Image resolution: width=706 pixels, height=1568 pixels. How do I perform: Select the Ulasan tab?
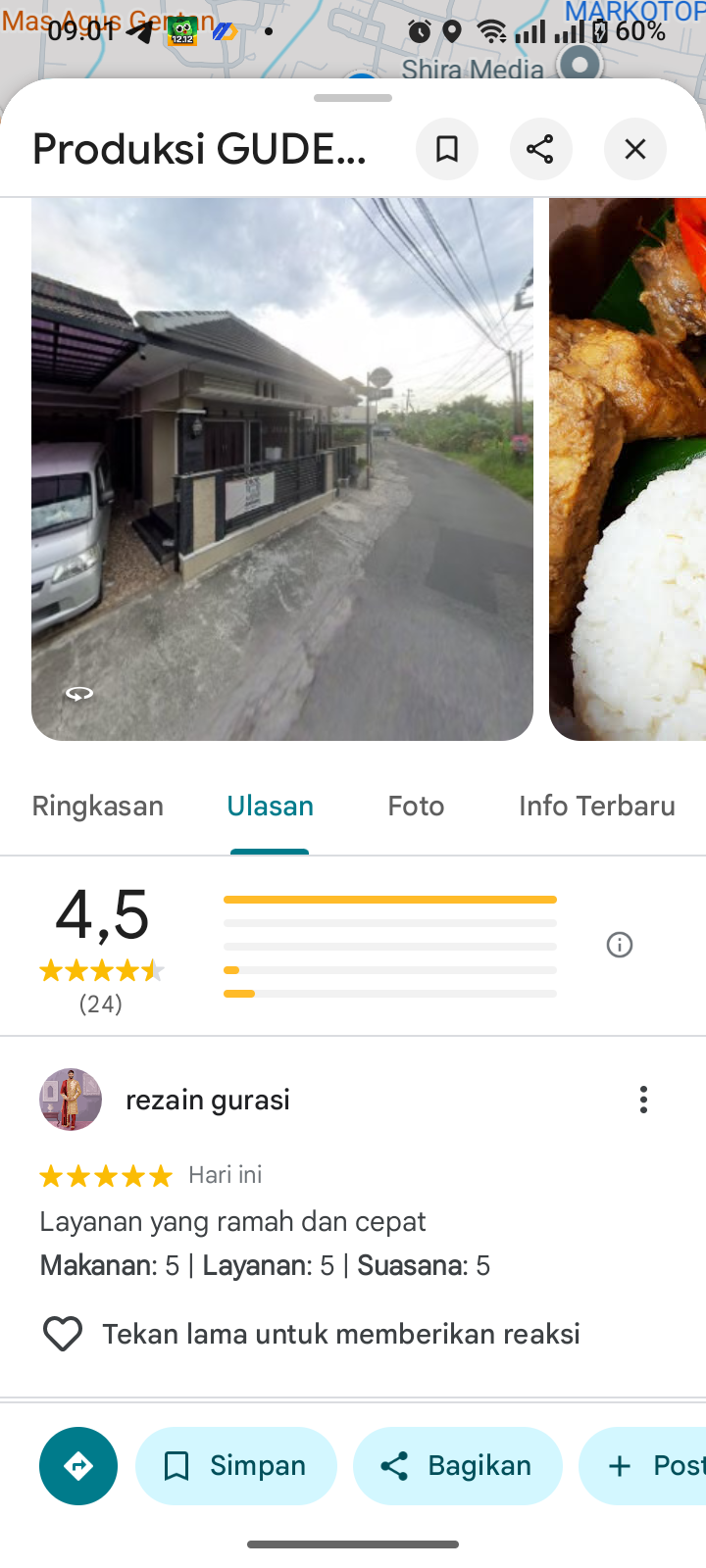271,806
